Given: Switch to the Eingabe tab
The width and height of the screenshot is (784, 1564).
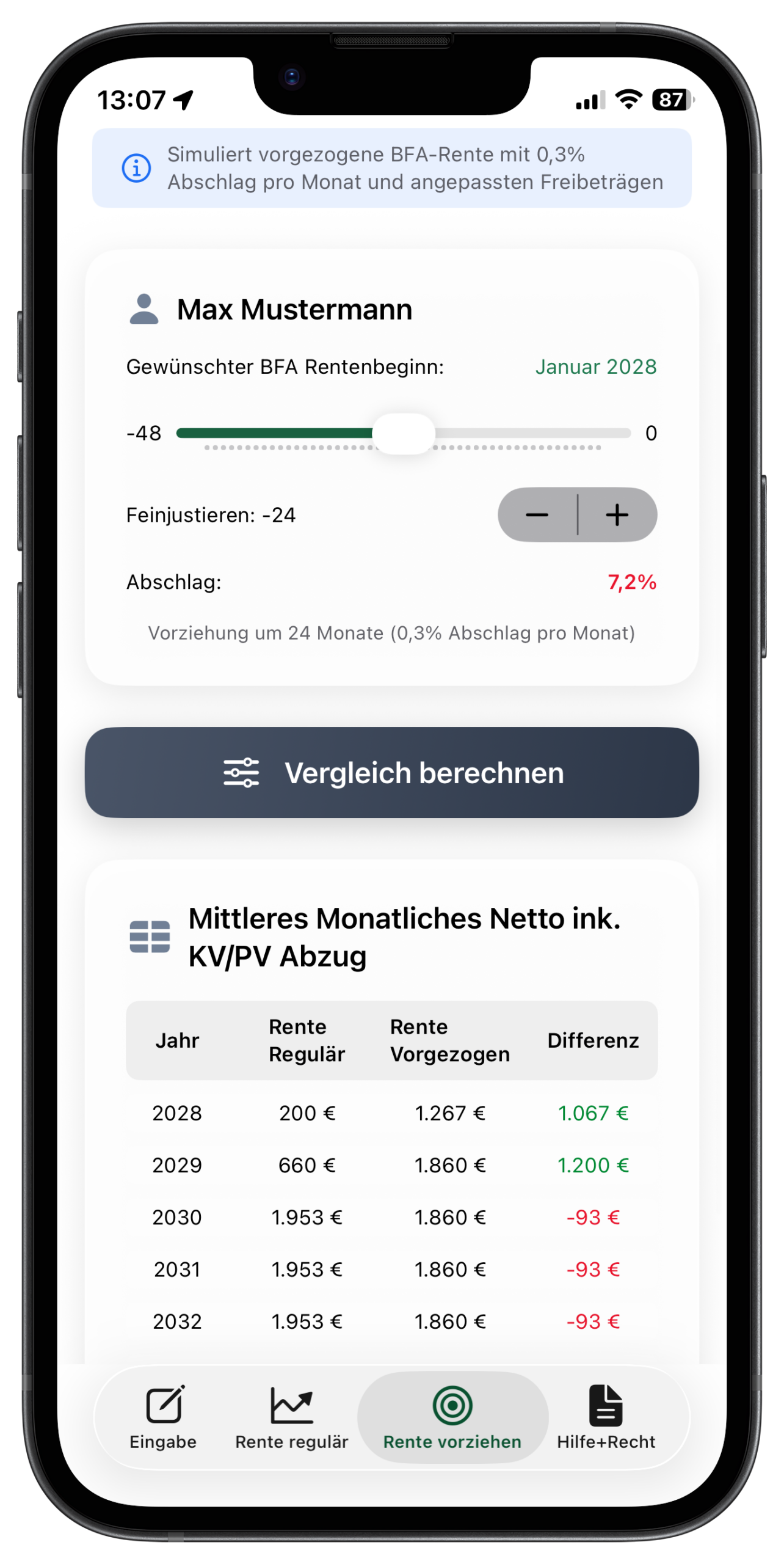Looking at the screenshot, I should (x=163, y=1417).
